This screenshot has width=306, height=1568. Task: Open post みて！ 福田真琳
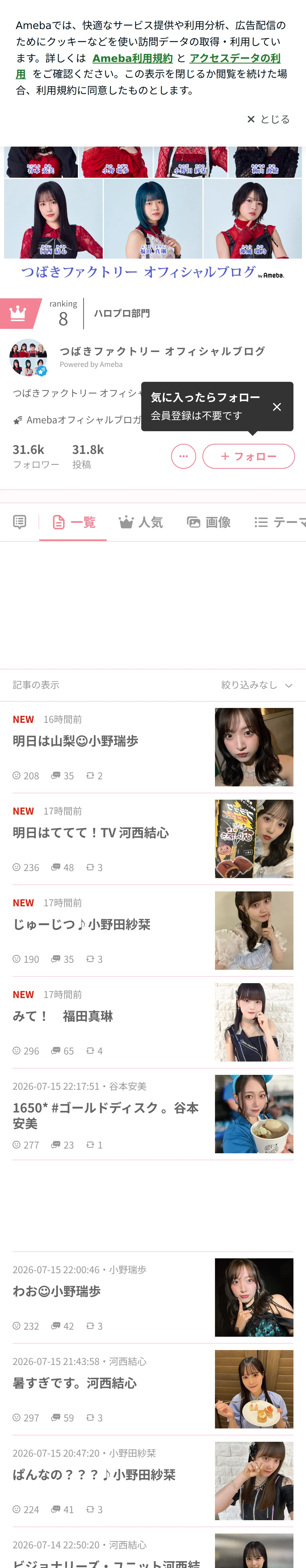(x=153, y=1022)
